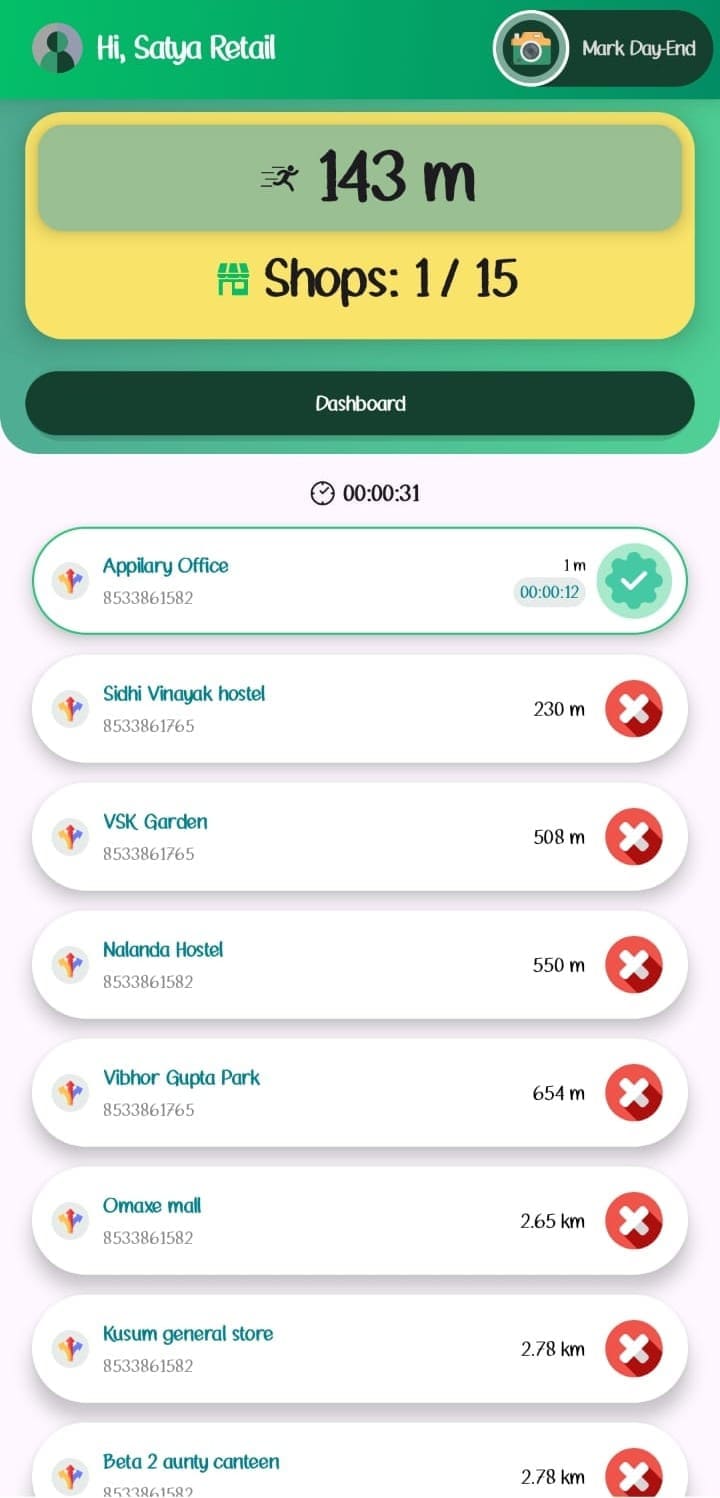Tap the red cross next to Vibhor Gupta Park
Screen dimensions: 720x1498
point(634,1093)
